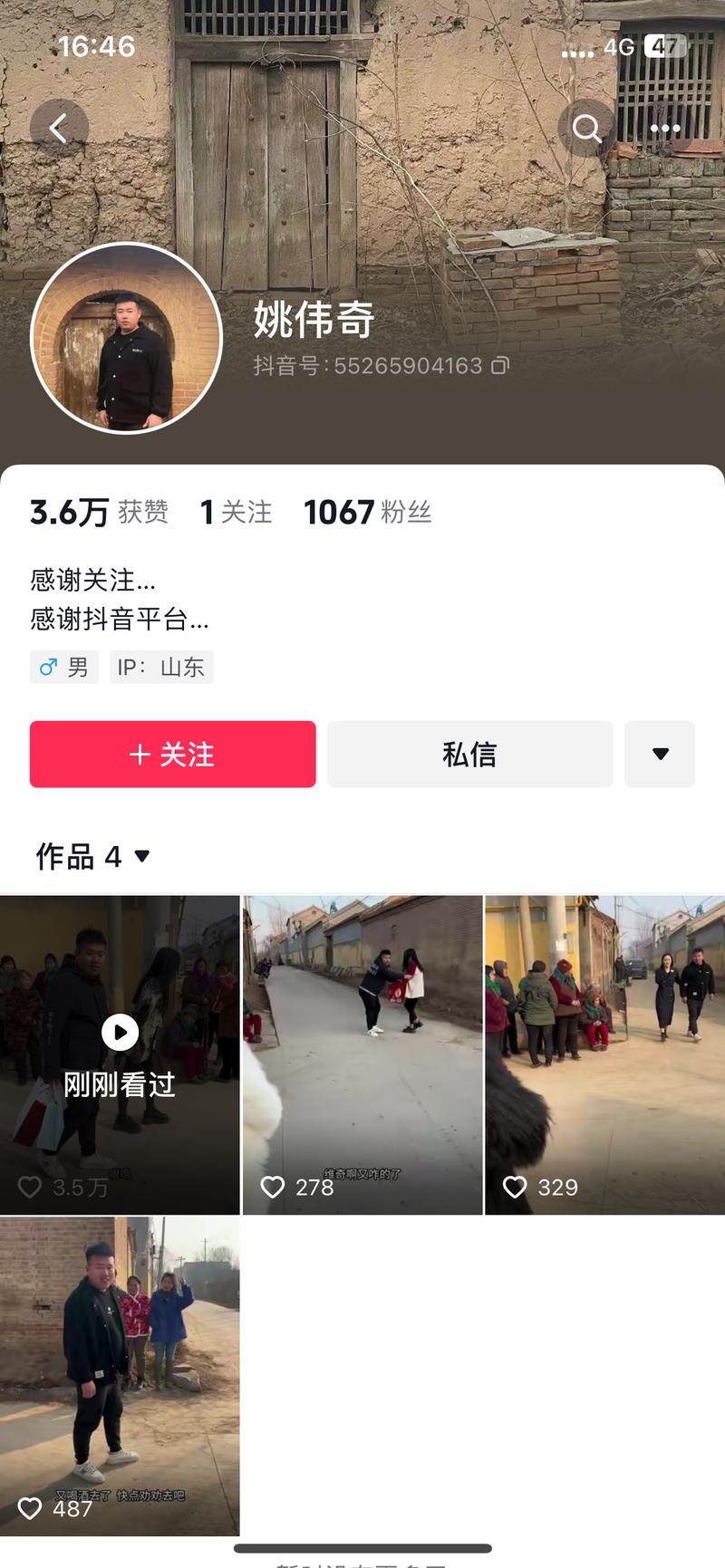The image size is (725, 1568).
Task: View the 1067 粉丝 followers list
Action: pyautogui.click(x=367, y=512)
